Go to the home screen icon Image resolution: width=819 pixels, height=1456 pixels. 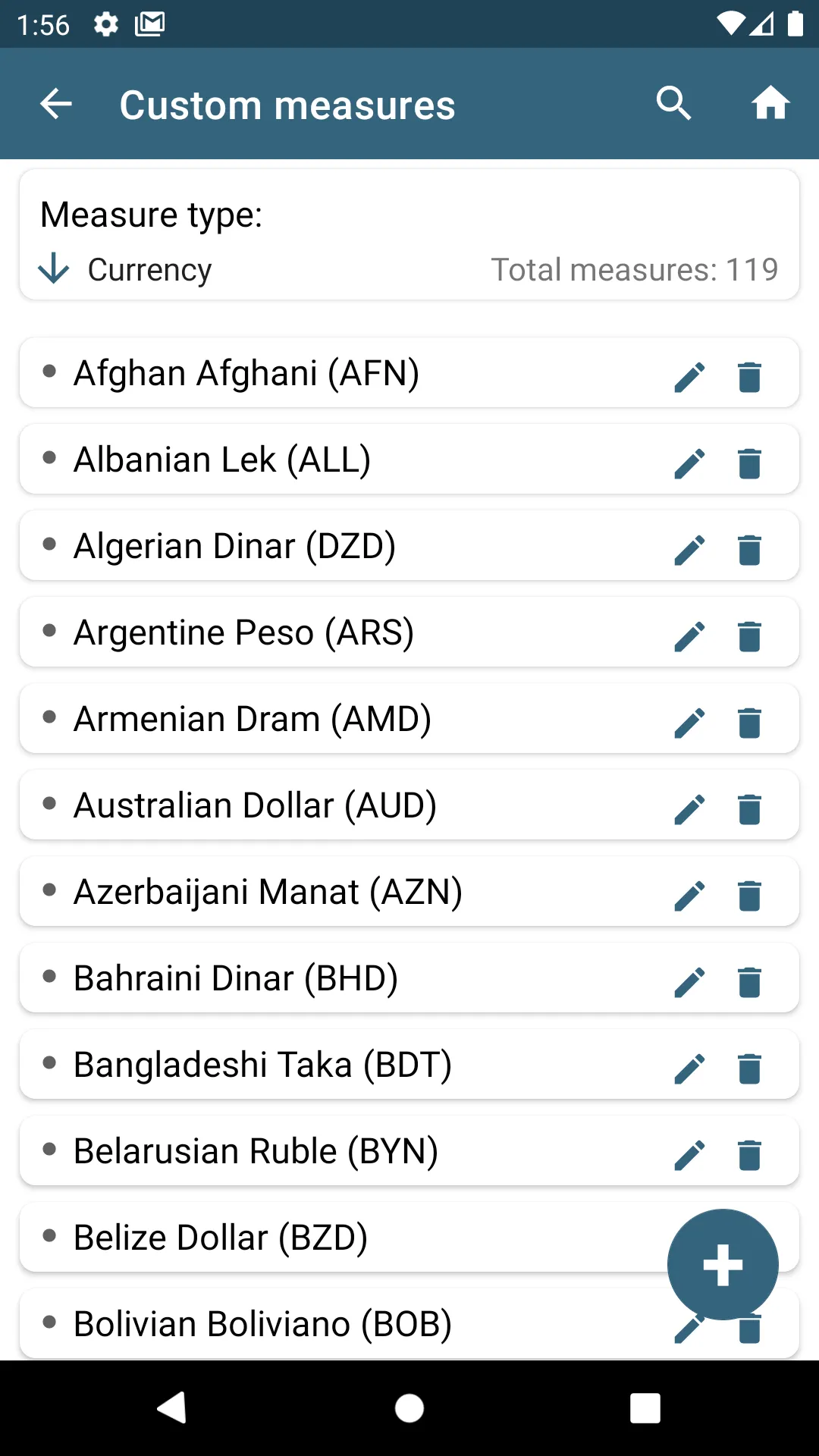tap(770, 104)
